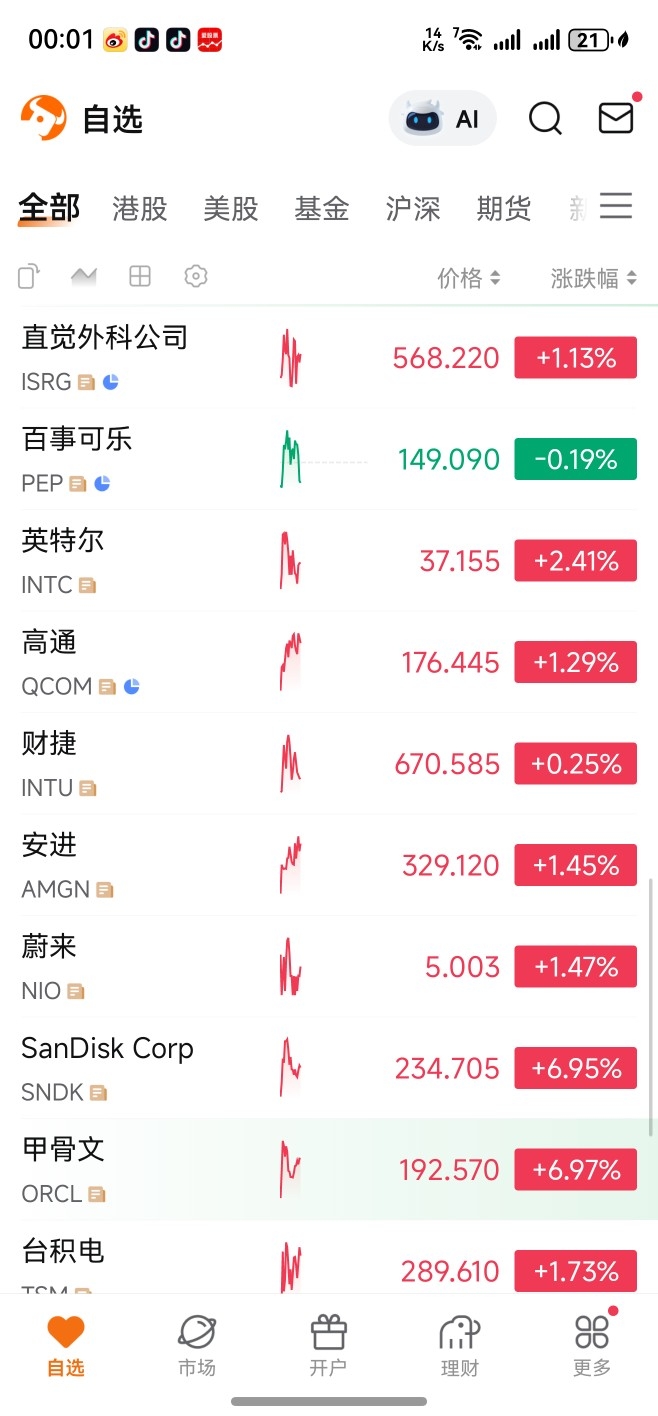
Task: Open the 甲骨文 ORCL stock
Action: coord(63,1169)
